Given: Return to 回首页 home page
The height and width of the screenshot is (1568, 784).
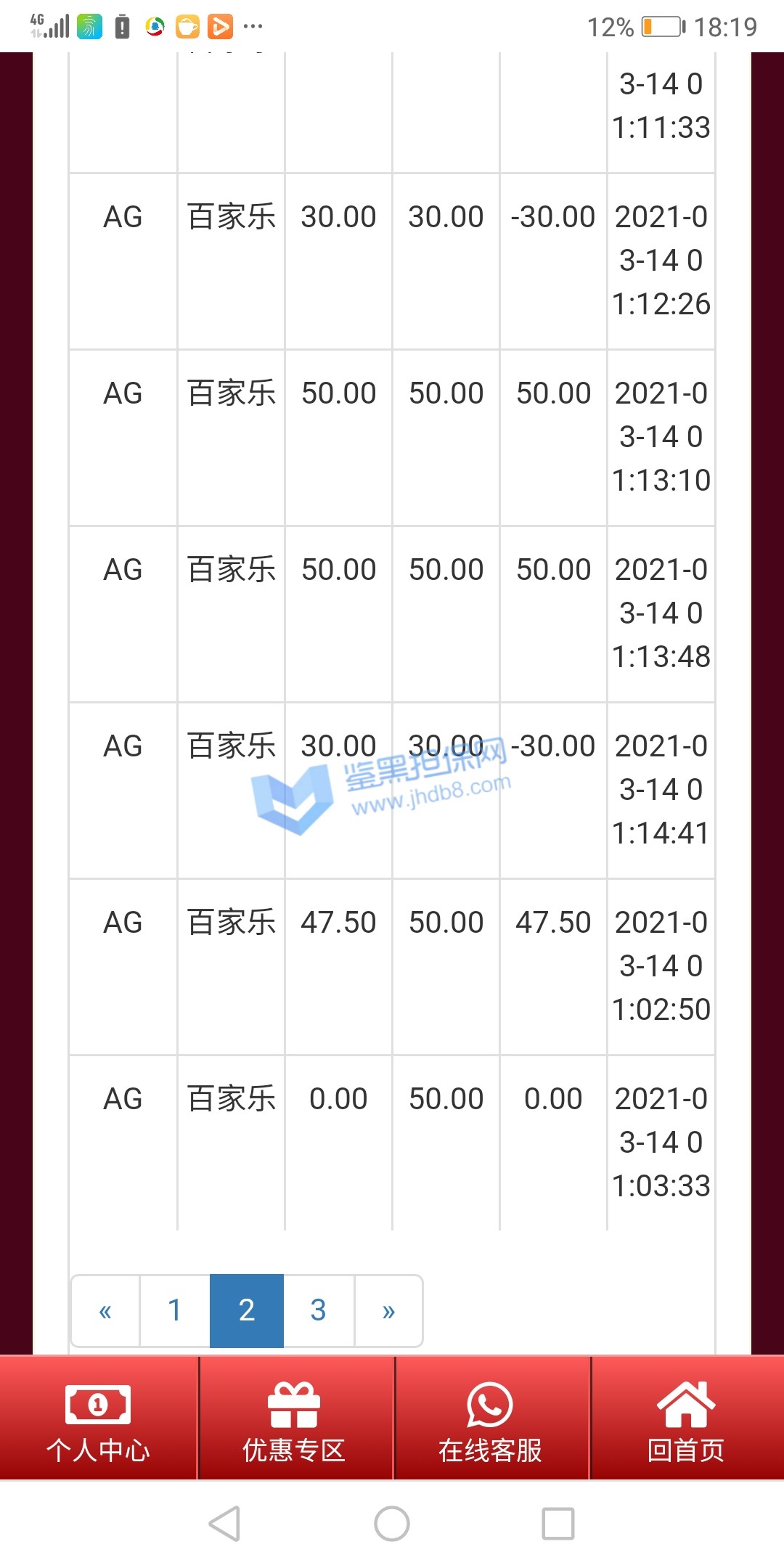Looking at the screenshot, I should pos(686,1419).
